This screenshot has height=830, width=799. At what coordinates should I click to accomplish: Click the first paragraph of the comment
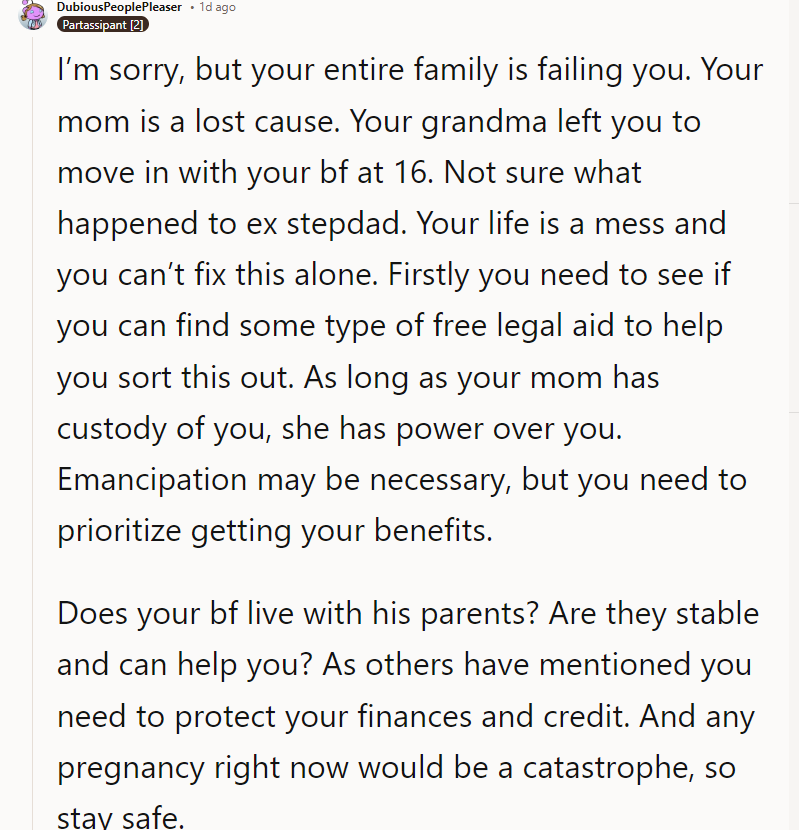pyautogui.click(x=400, y=300)
